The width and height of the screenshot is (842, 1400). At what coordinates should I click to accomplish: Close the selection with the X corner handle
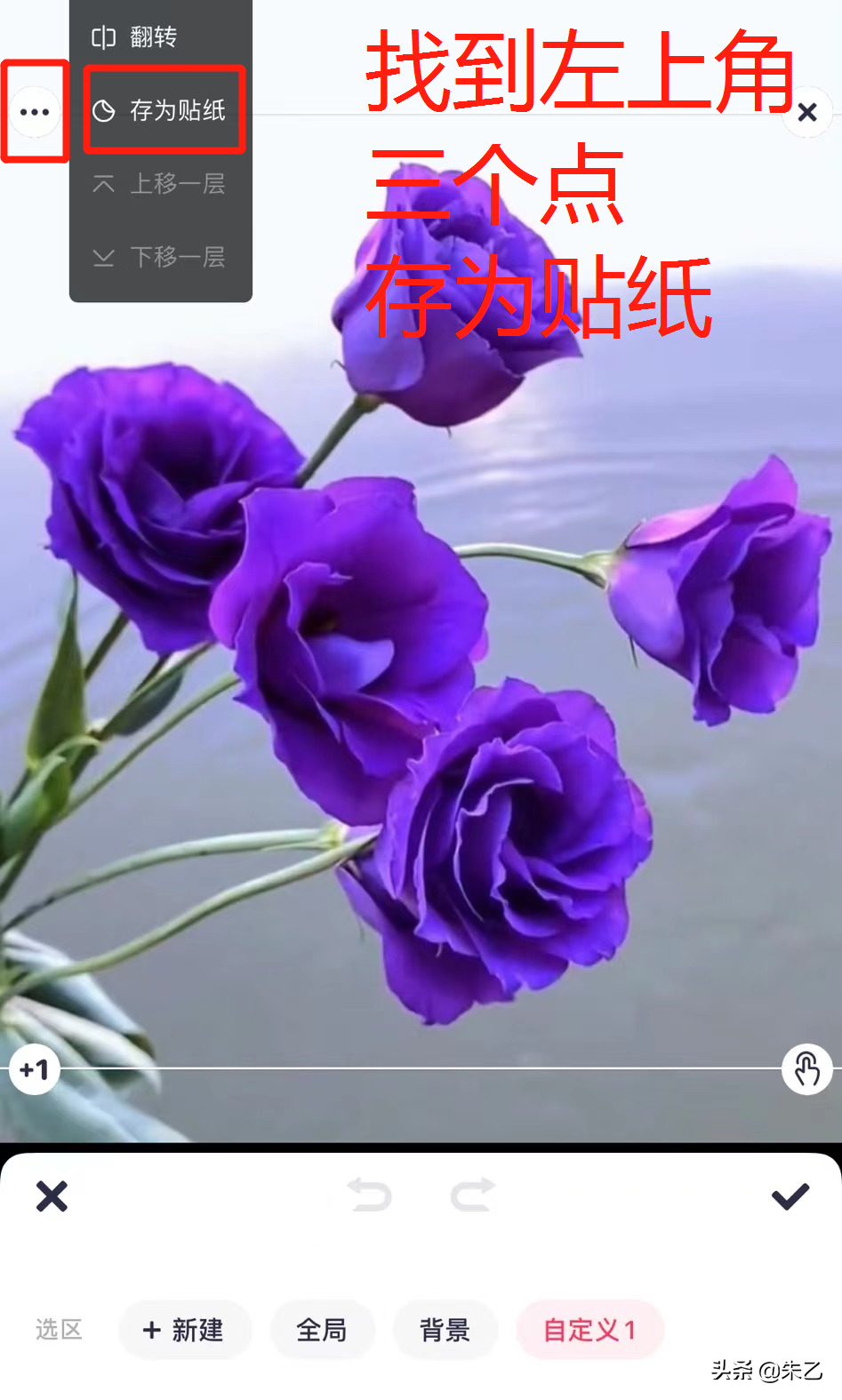click(807, 112)
